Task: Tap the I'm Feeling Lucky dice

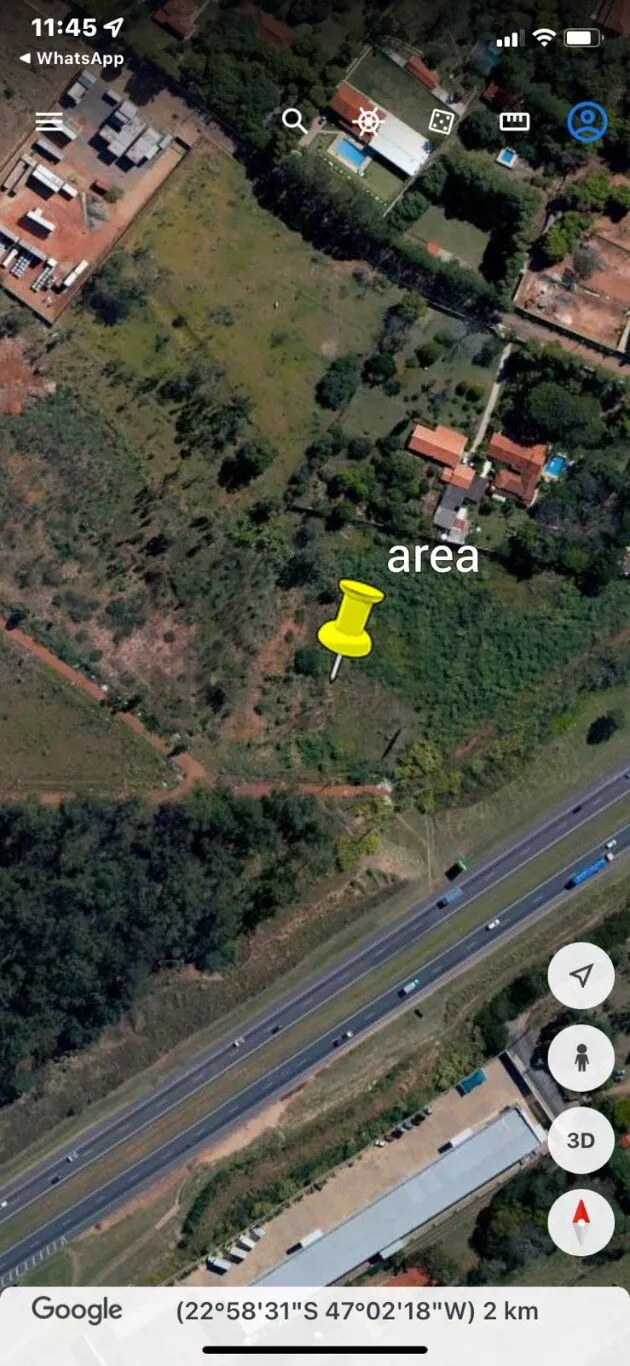Action: 441,122
